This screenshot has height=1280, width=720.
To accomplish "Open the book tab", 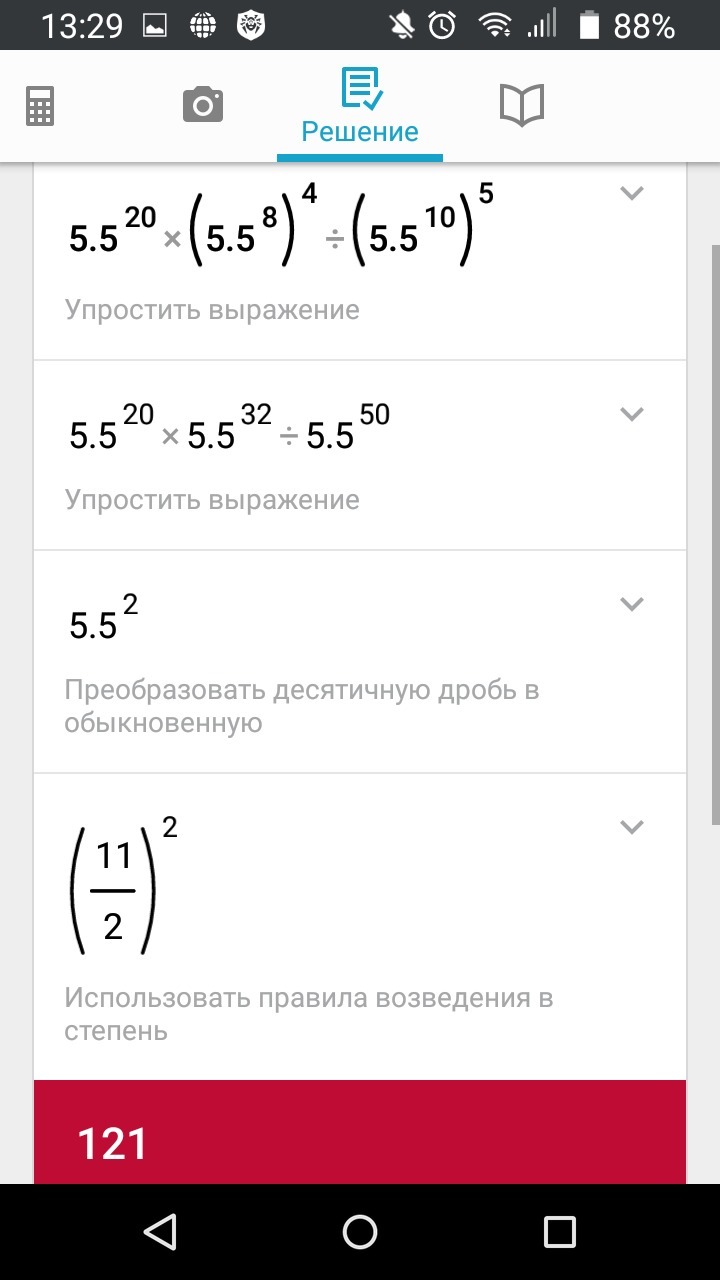I will click(521, 105).
